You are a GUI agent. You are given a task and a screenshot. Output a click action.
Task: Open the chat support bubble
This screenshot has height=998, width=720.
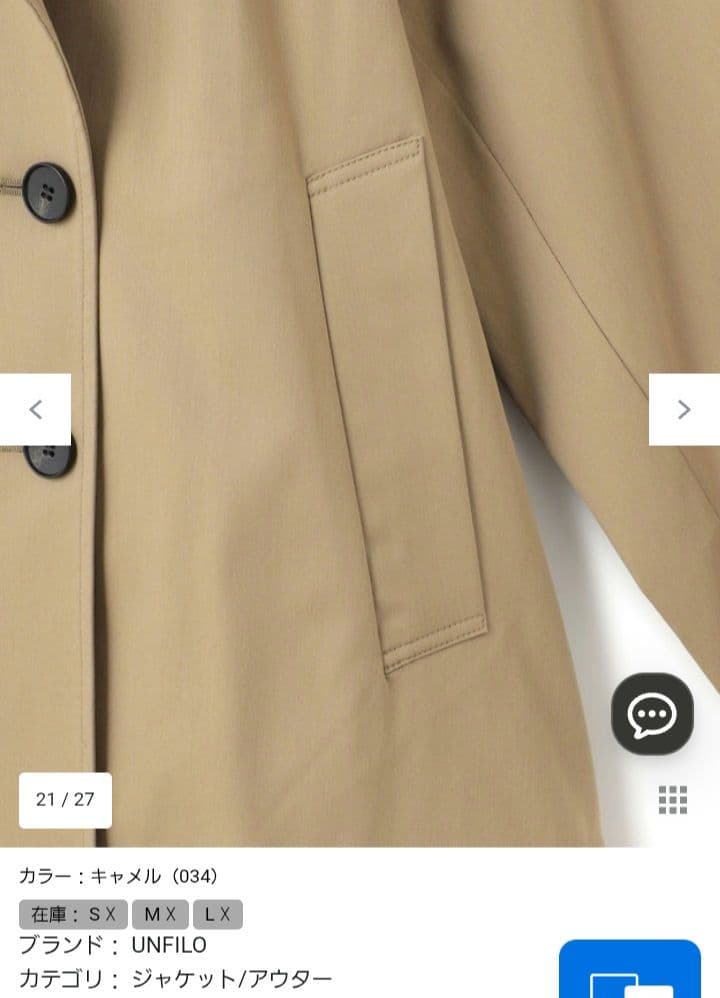click(652, 714)
